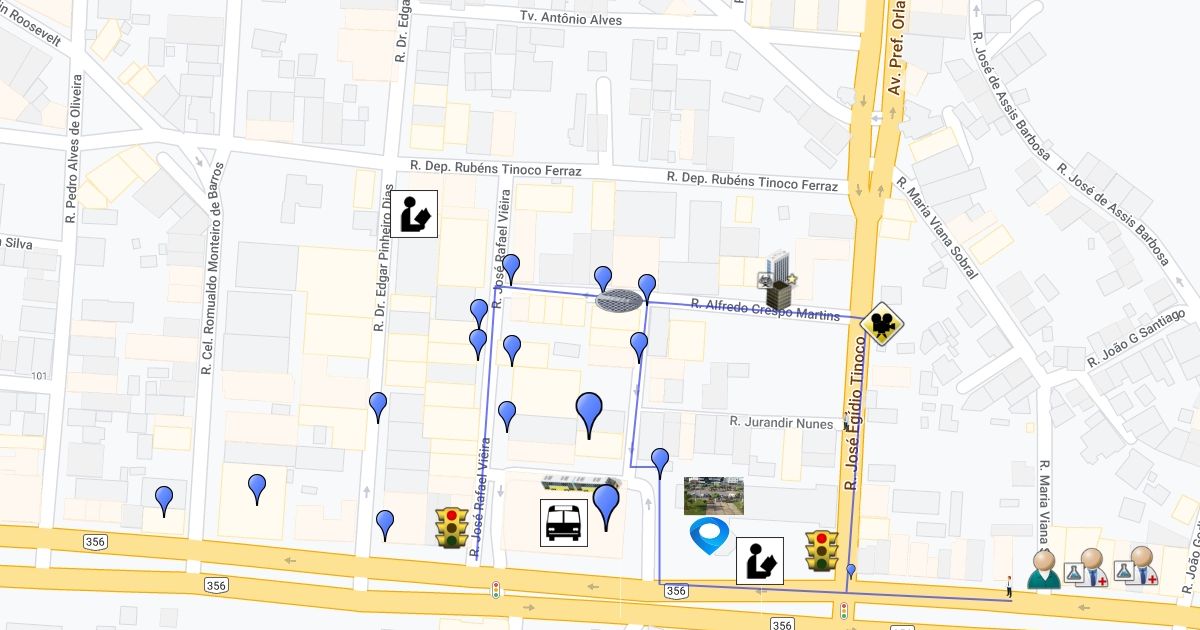The height and width of the screenshot is (630, 1200).
Task: Open the reading marker beside route 356
Action: point(760,561)
